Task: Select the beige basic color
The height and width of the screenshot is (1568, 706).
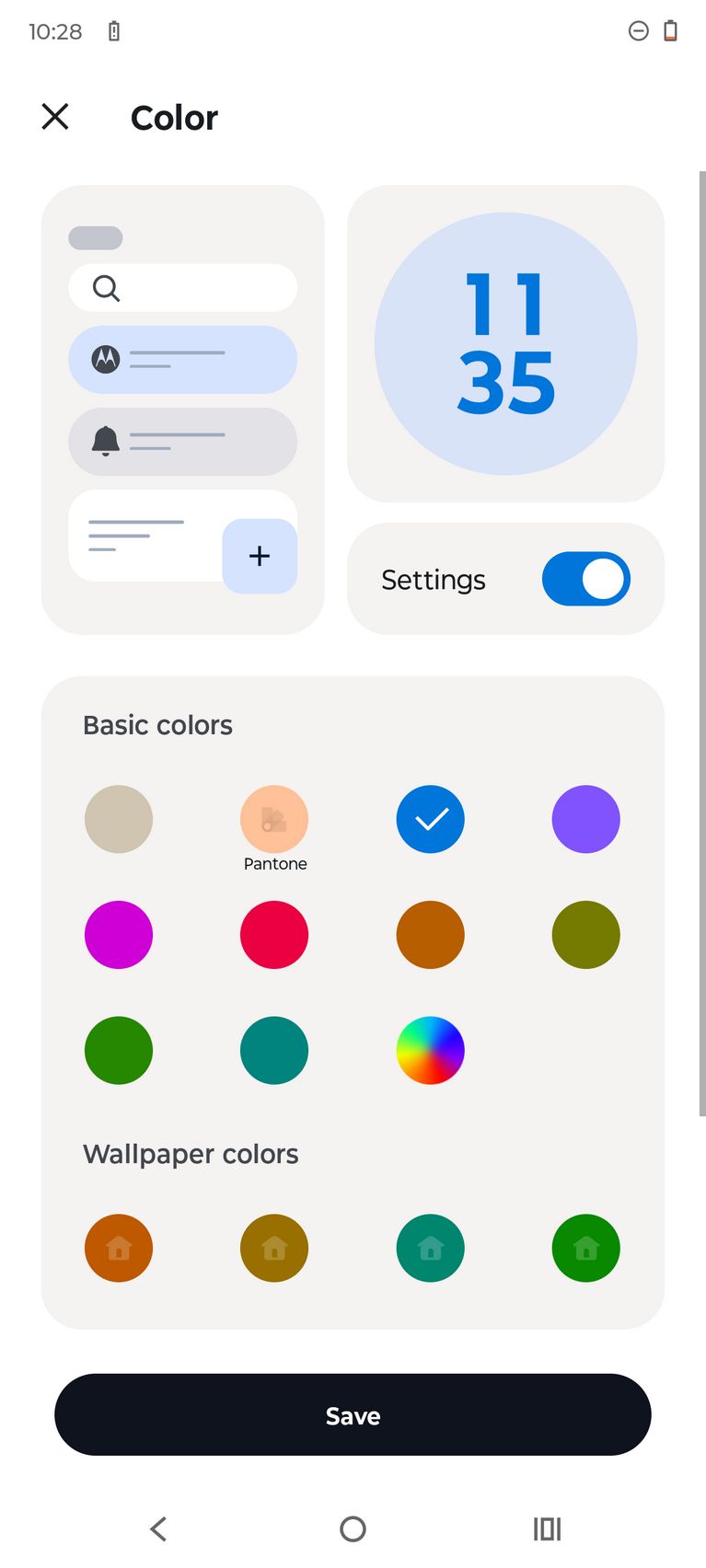Action: point(119,819)
